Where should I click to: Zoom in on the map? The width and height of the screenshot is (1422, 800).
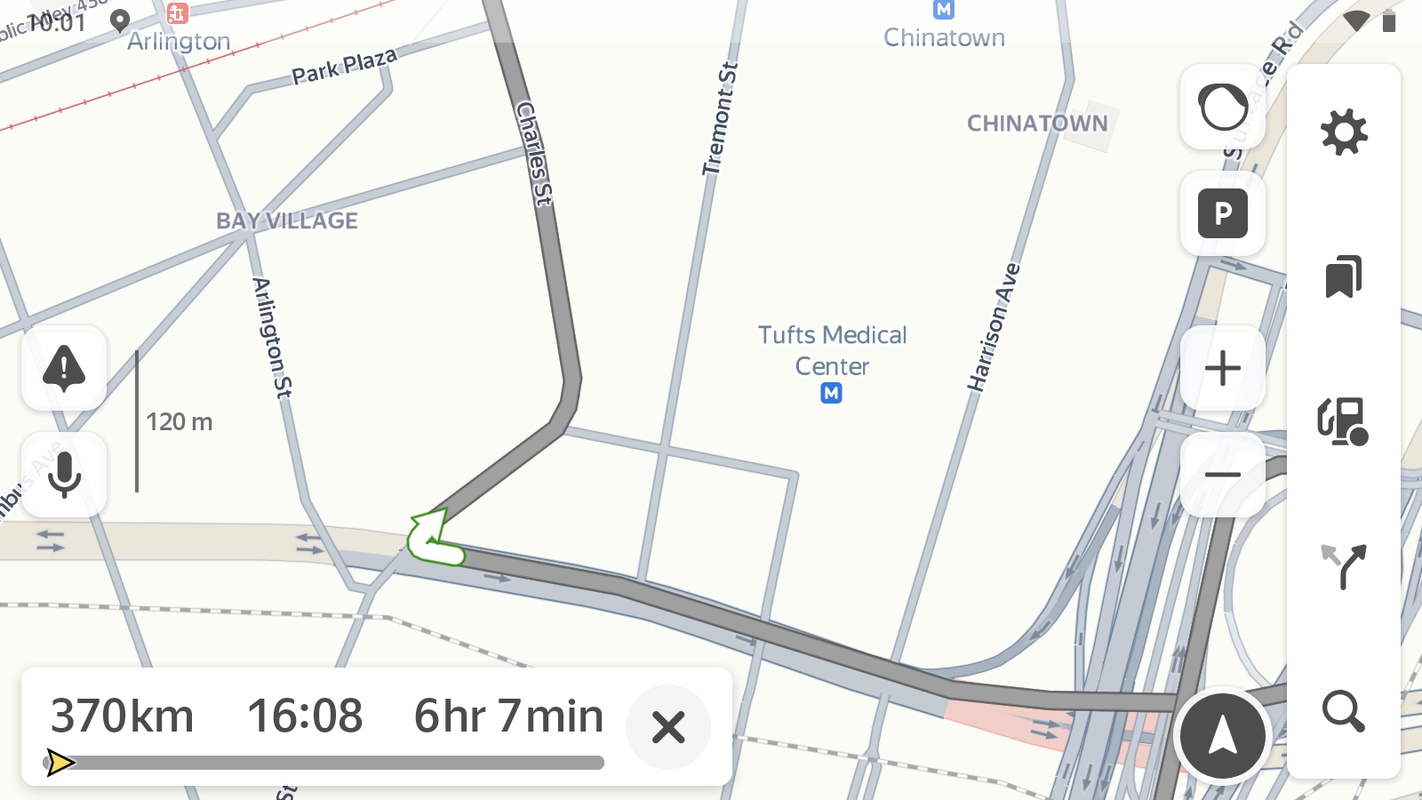click(1222, 369)
